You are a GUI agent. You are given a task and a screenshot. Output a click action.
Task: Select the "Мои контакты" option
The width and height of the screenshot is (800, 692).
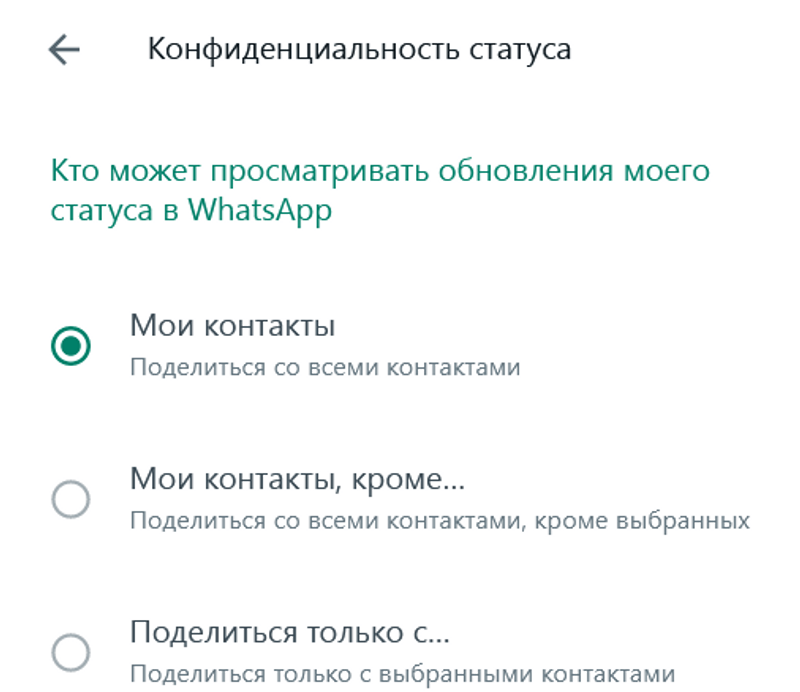pyautogui.click(x=70, y=346)
